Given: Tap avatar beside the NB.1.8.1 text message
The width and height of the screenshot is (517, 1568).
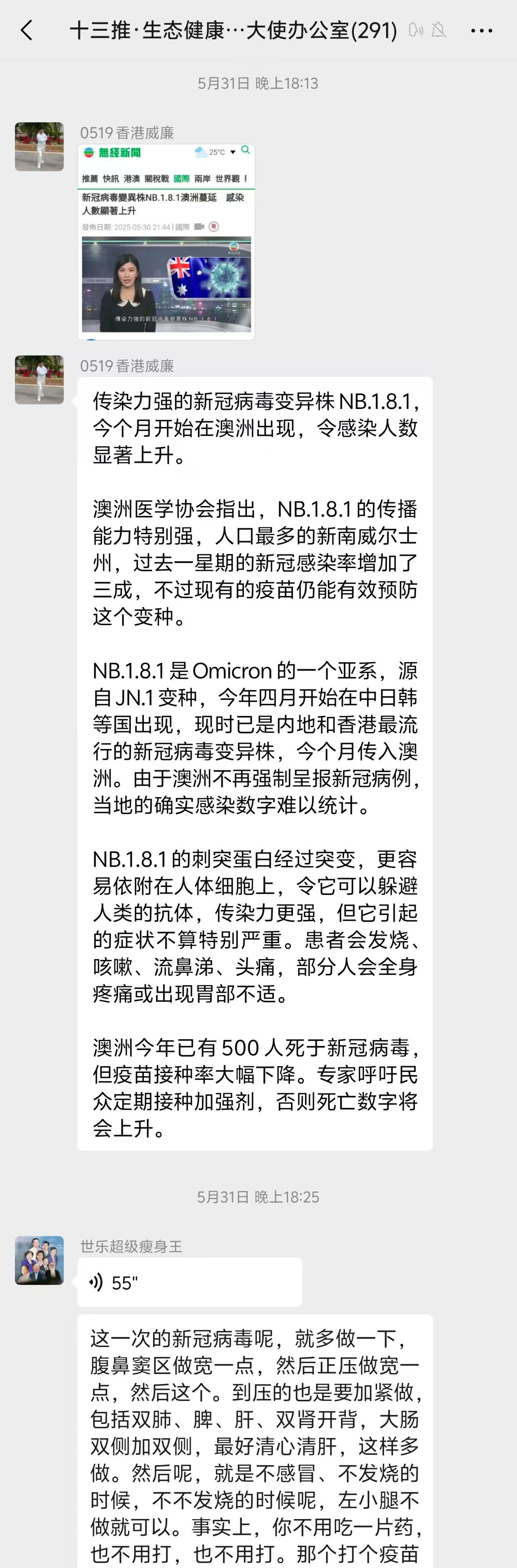Looking at the screenshot, I should tap(40, 380).
